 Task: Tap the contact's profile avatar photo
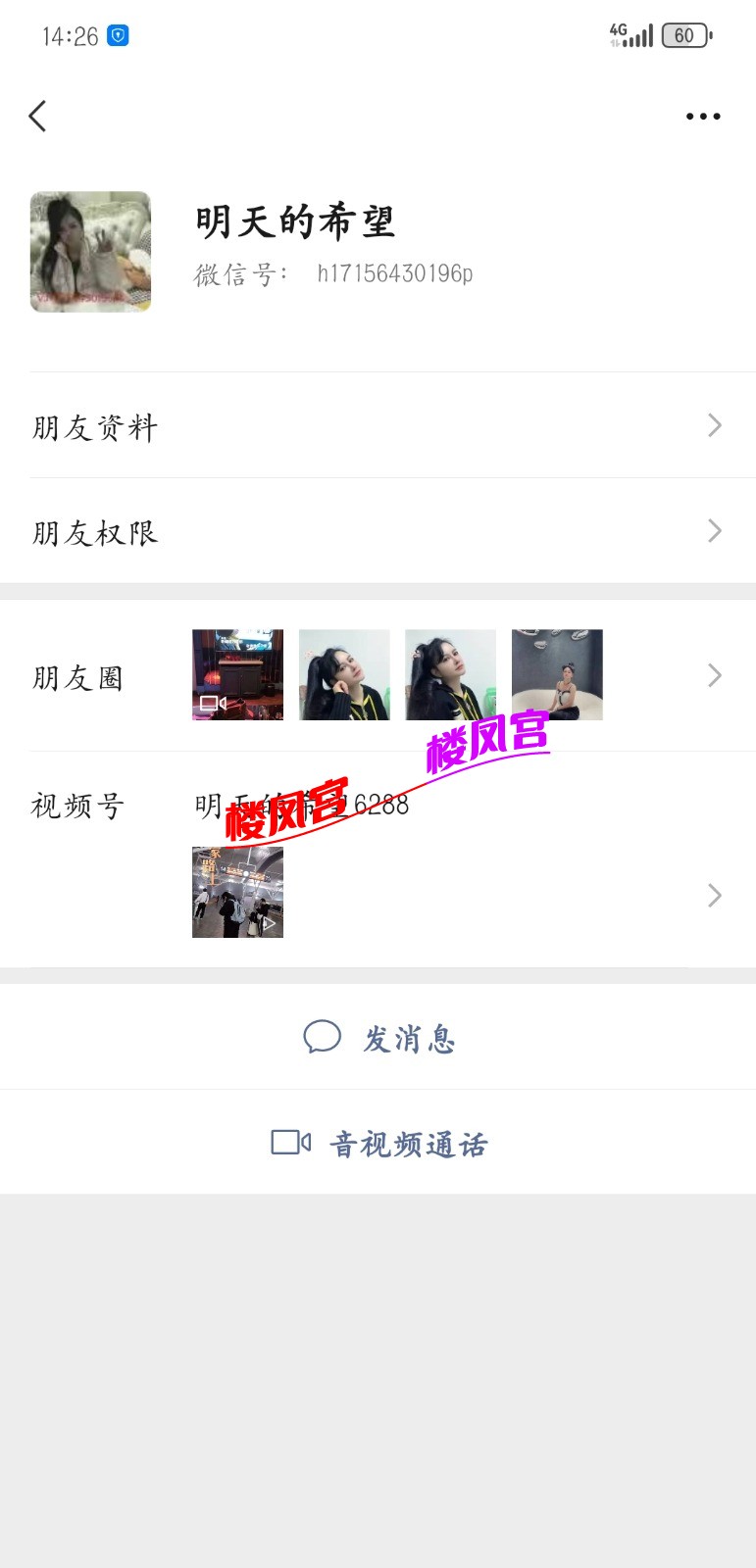[90, 251]
